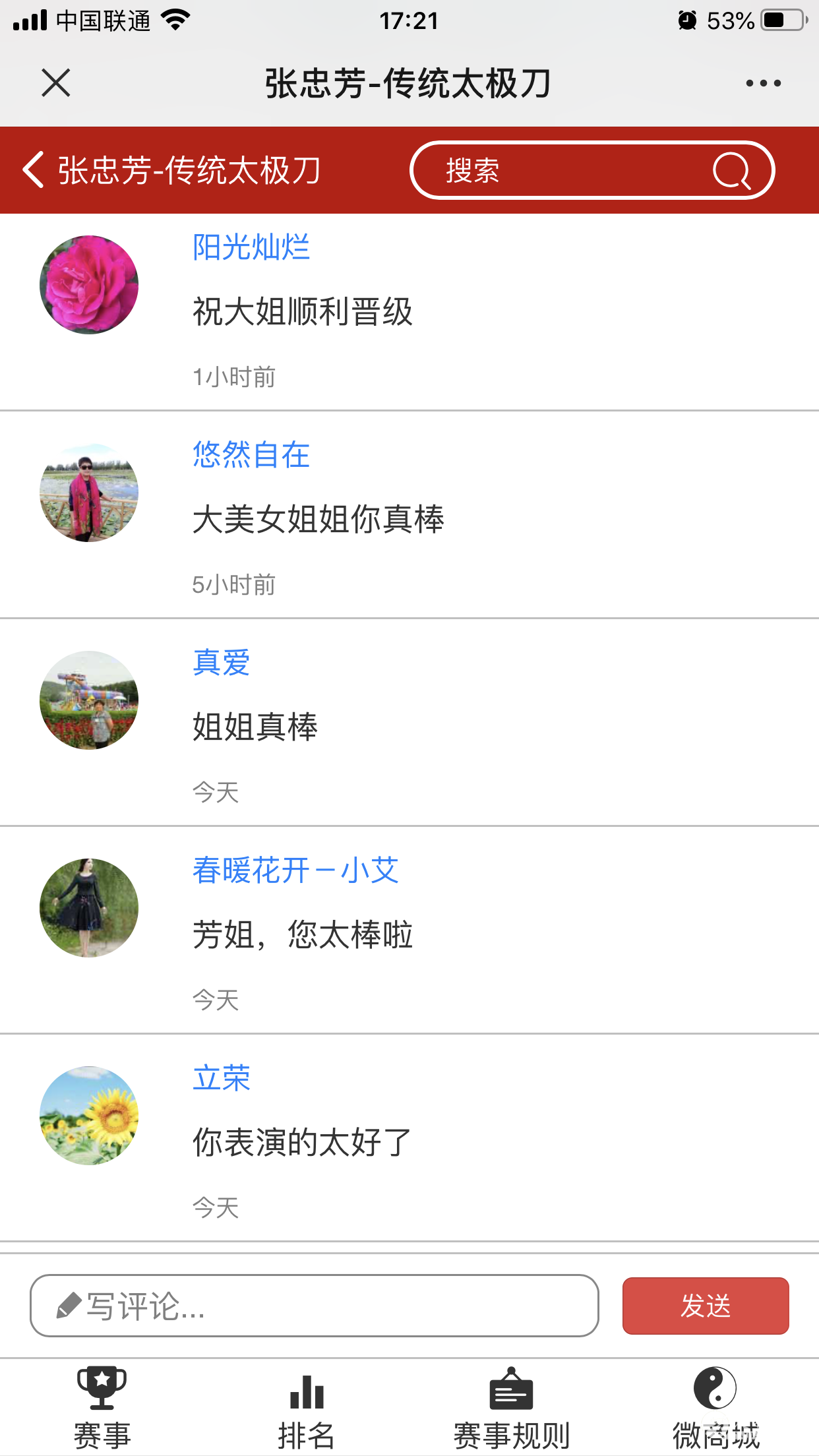819x1456 pixels.
Task: Tap the magnifier search icon
Action: coord(731,171)
